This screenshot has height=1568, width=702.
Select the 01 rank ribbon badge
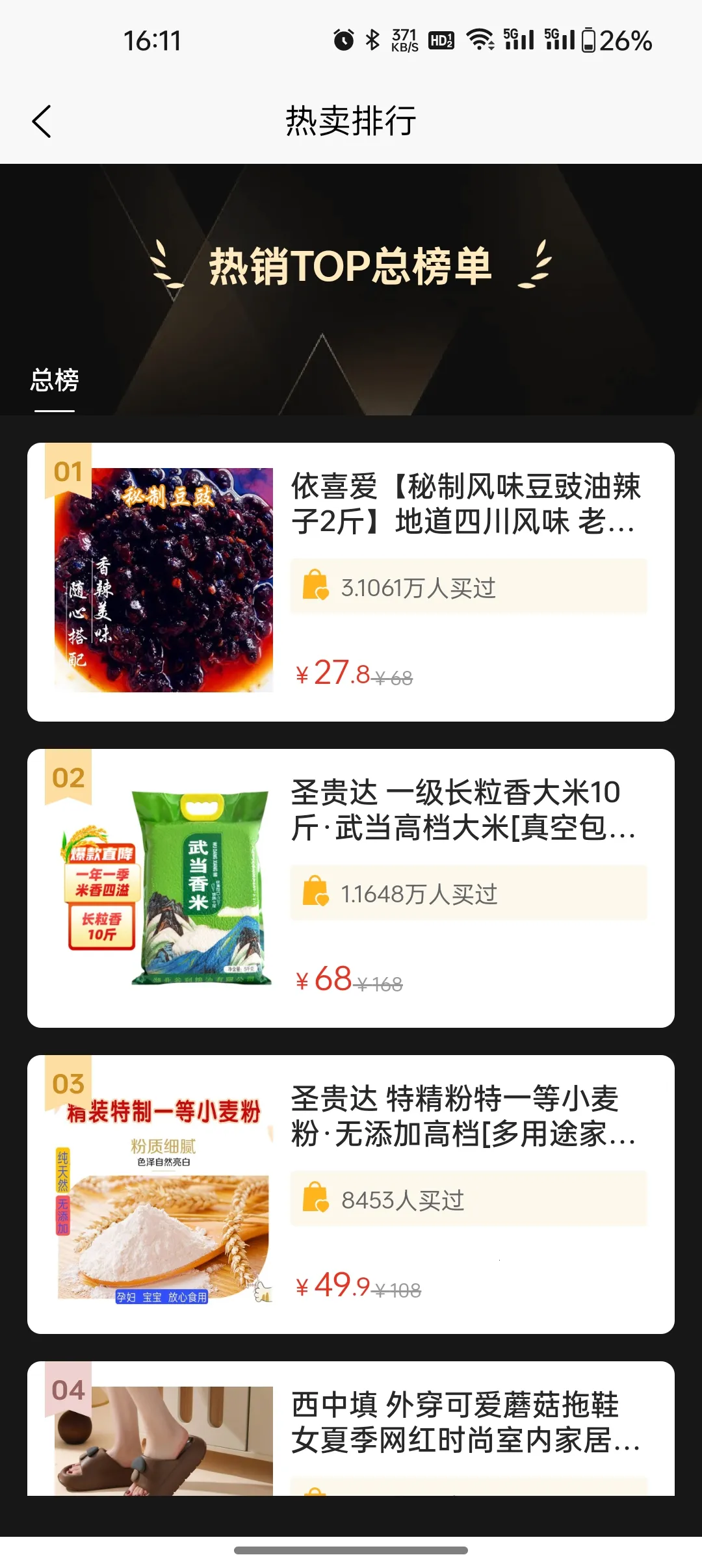68,473
